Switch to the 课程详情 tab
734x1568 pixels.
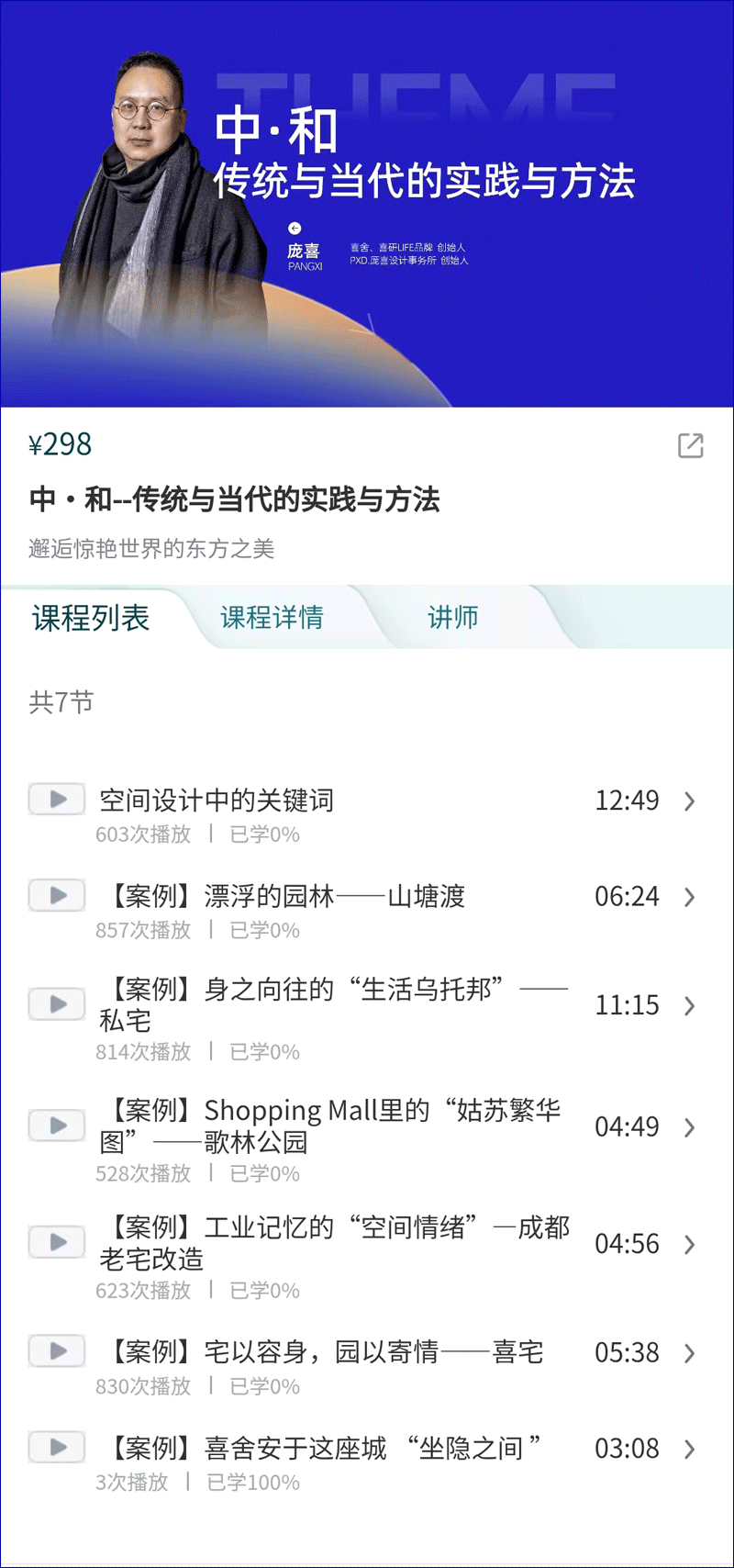point(272,618)
